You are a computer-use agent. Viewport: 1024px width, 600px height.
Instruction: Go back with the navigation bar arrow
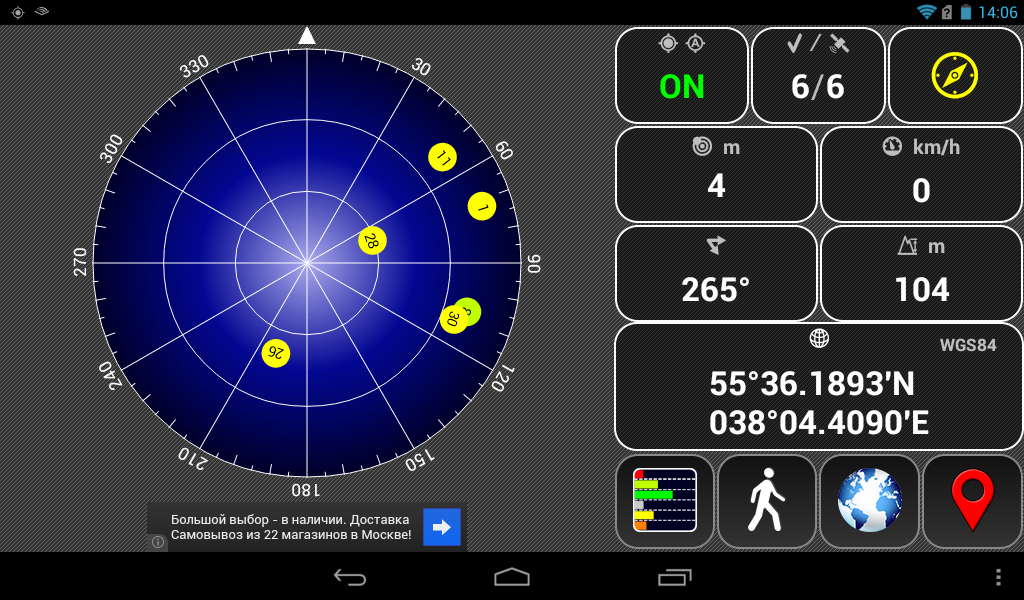[x=350, y=577]
